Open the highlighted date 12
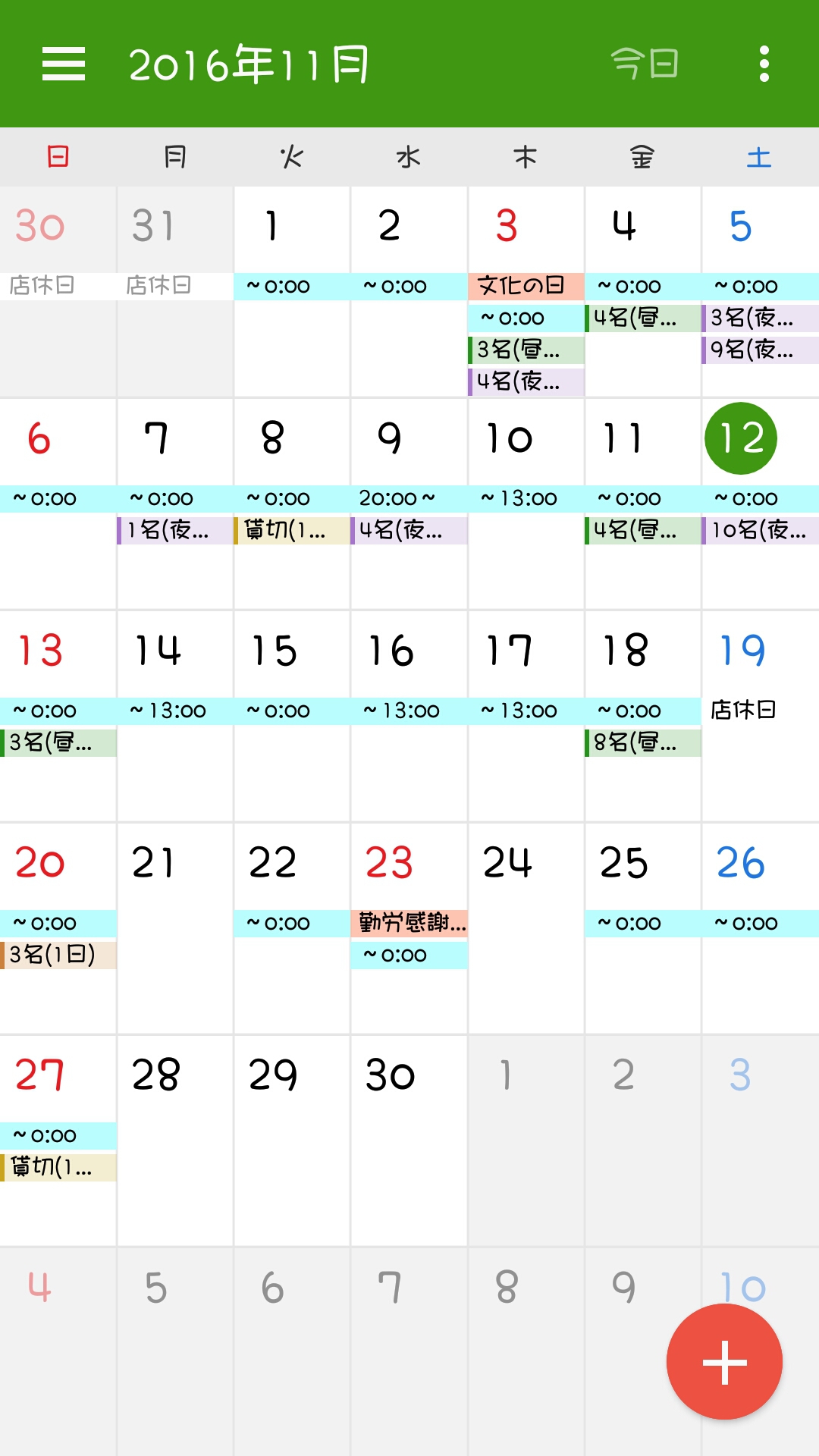The height and width of the screenshot is (1456, 819). pyautogui.click(x=741, y=438)
